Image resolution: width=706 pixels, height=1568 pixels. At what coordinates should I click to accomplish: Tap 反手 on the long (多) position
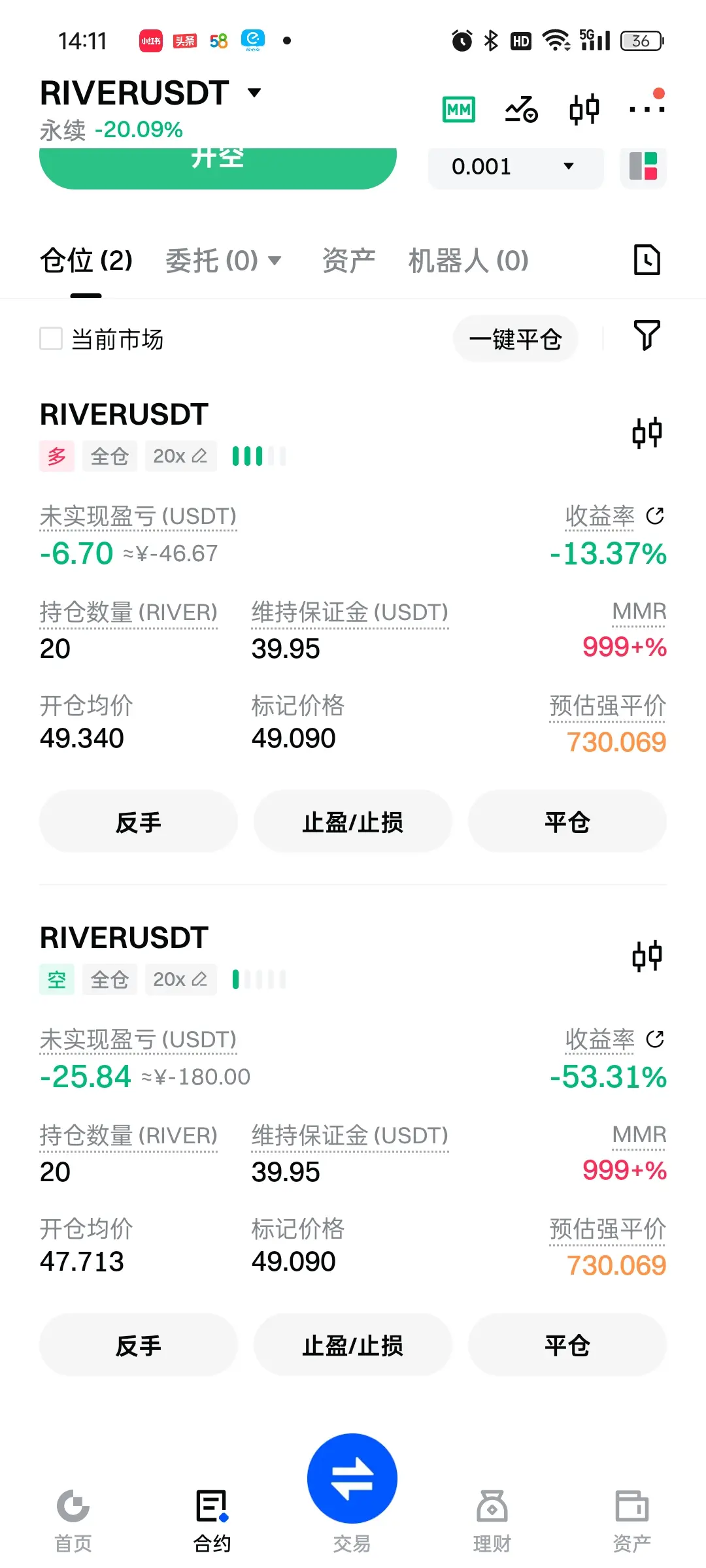pos(138,822)
